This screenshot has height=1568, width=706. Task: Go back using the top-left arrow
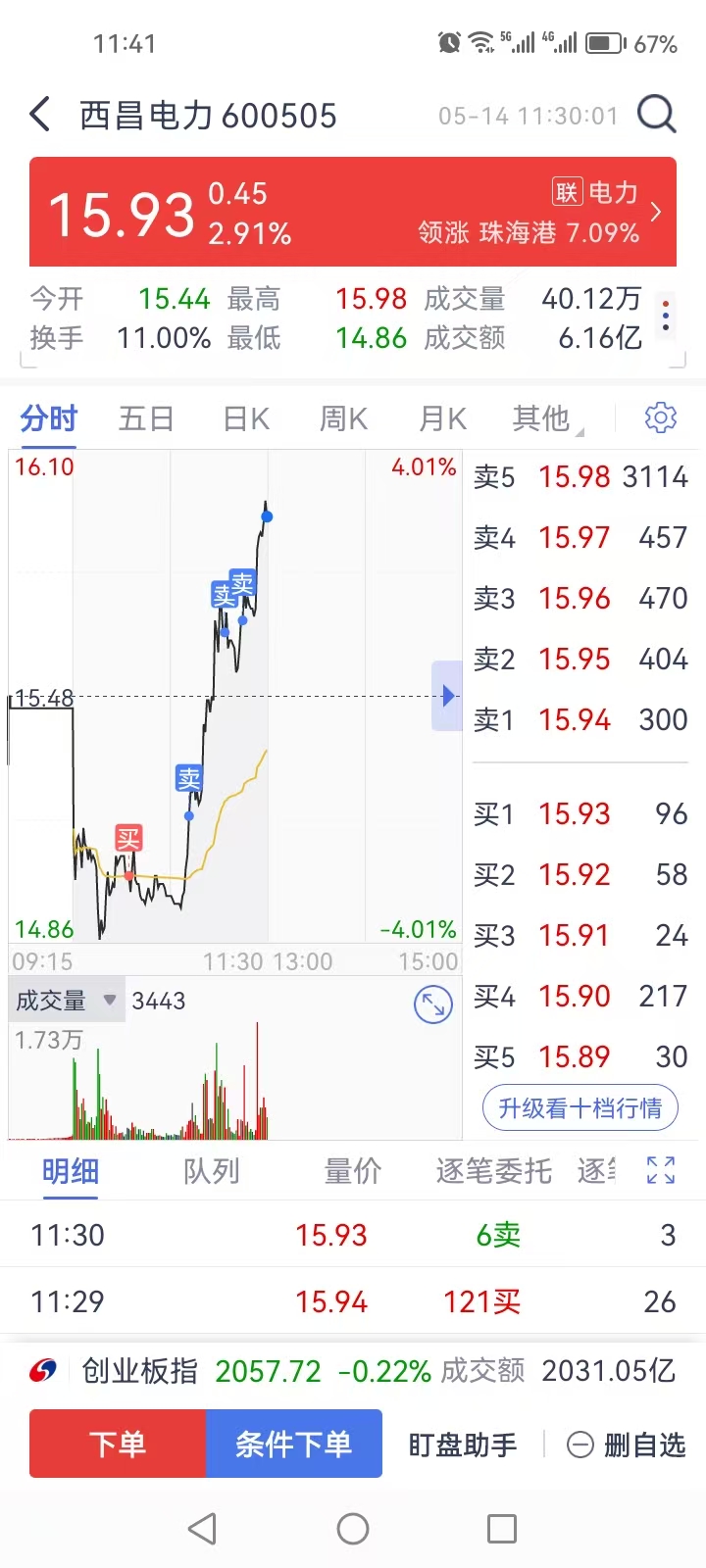pos(40,115)
